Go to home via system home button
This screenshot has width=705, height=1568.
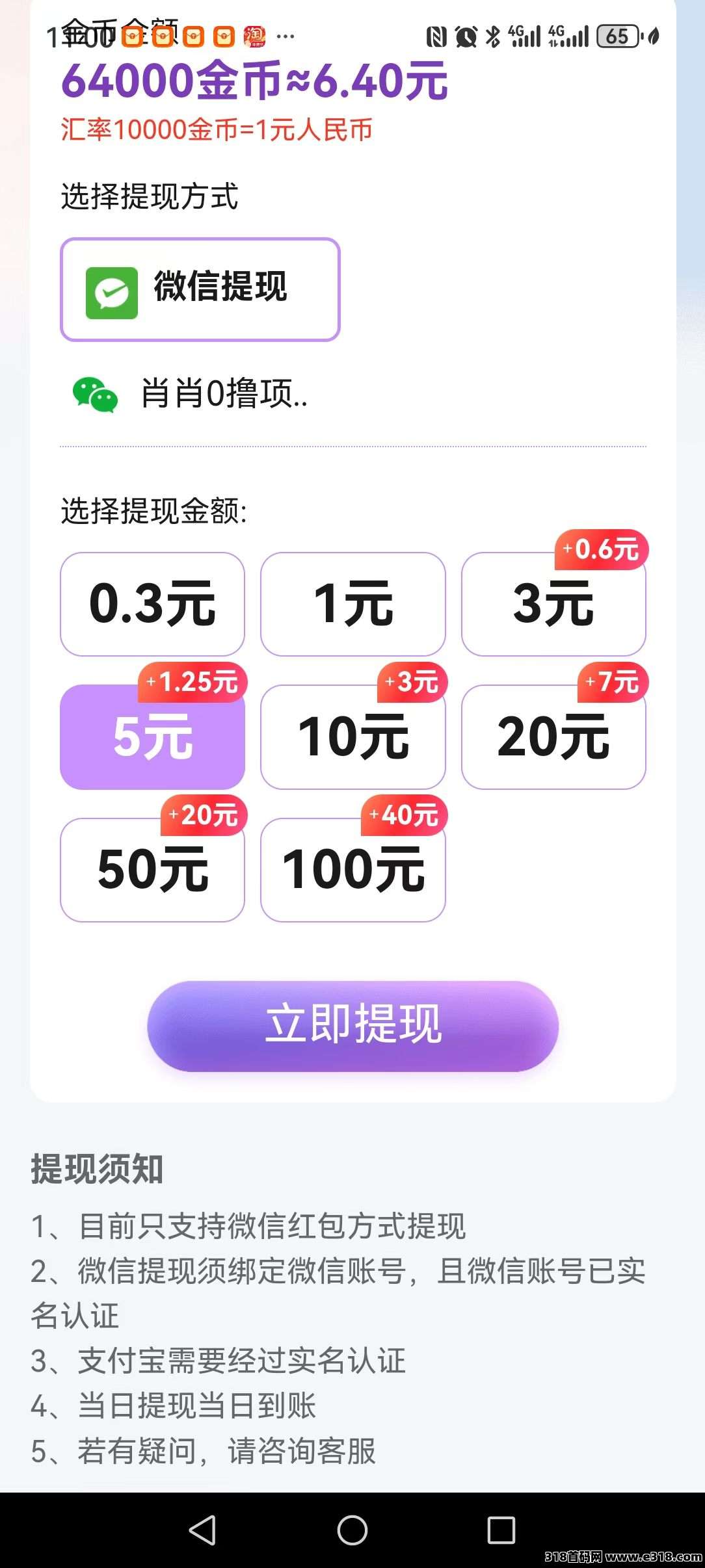pos(352,1530)
